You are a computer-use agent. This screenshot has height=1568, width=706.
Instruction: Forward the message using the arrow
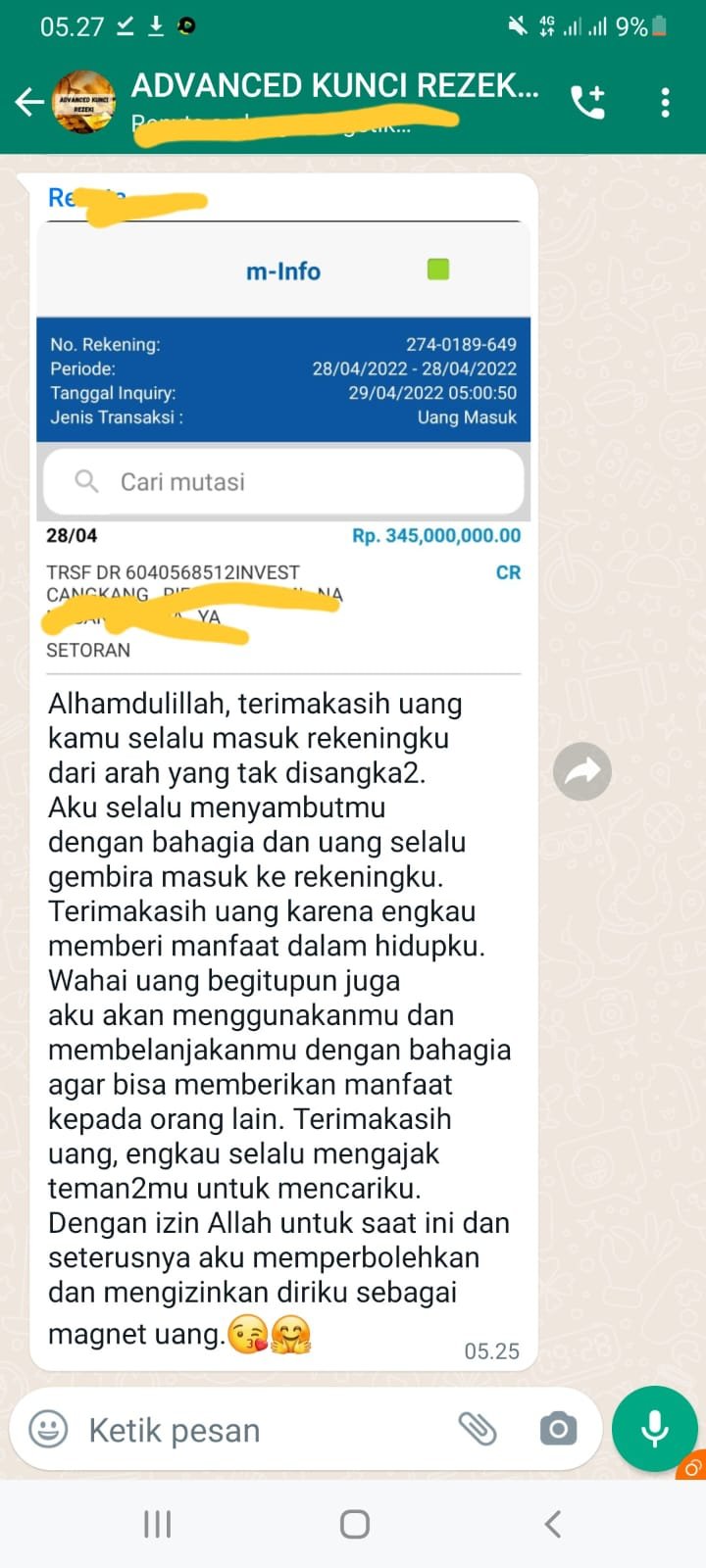tap(582, 772)
